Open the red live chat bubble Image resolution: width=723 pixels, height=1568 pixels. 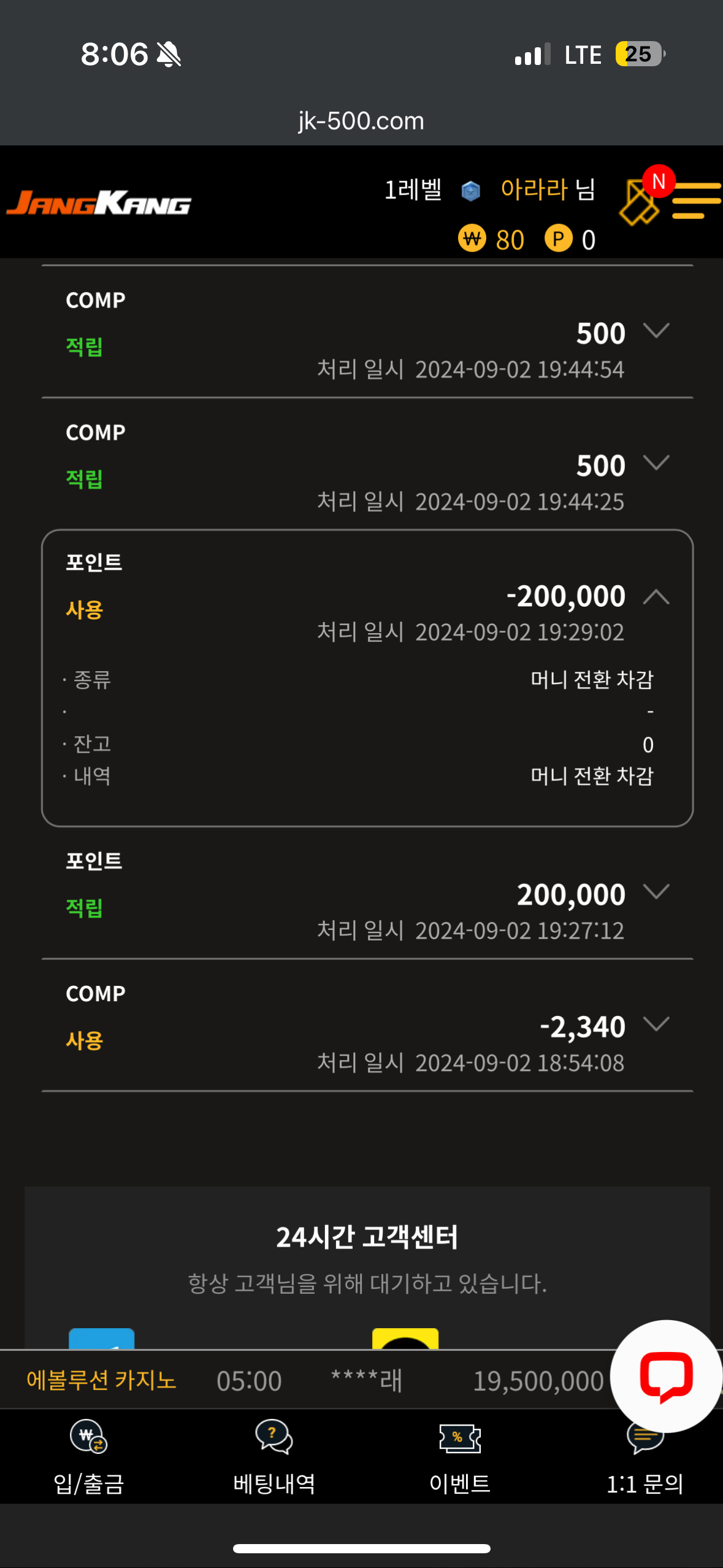coord(666,1377)
